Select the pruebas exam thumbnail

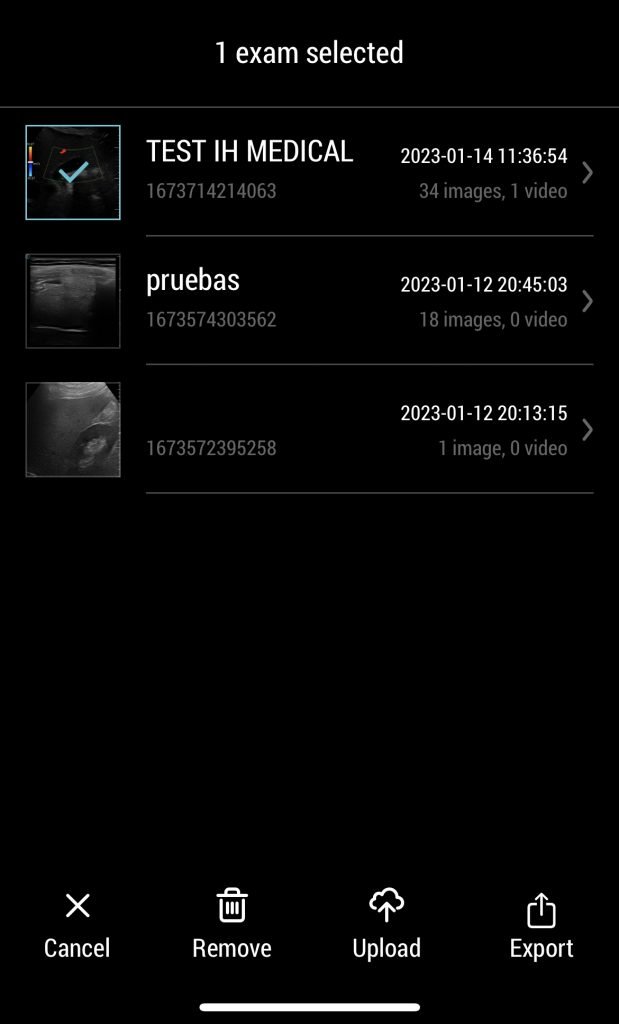click(x=73, y=301)
